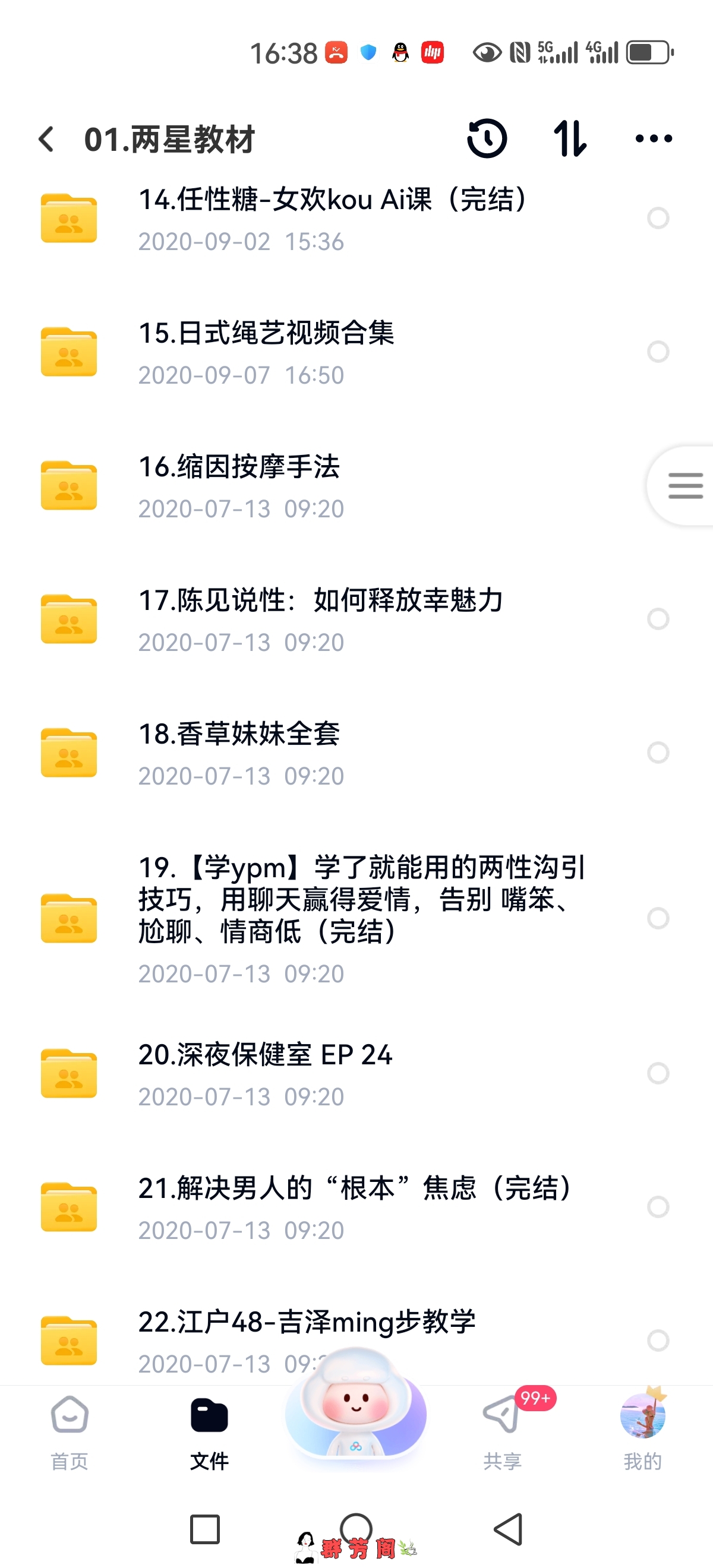The height and width of the screenshot is (1568, 713).
Task: Open folder 17.陈见说性：如何释放幸魅力
Action: (x=317, y=618)
